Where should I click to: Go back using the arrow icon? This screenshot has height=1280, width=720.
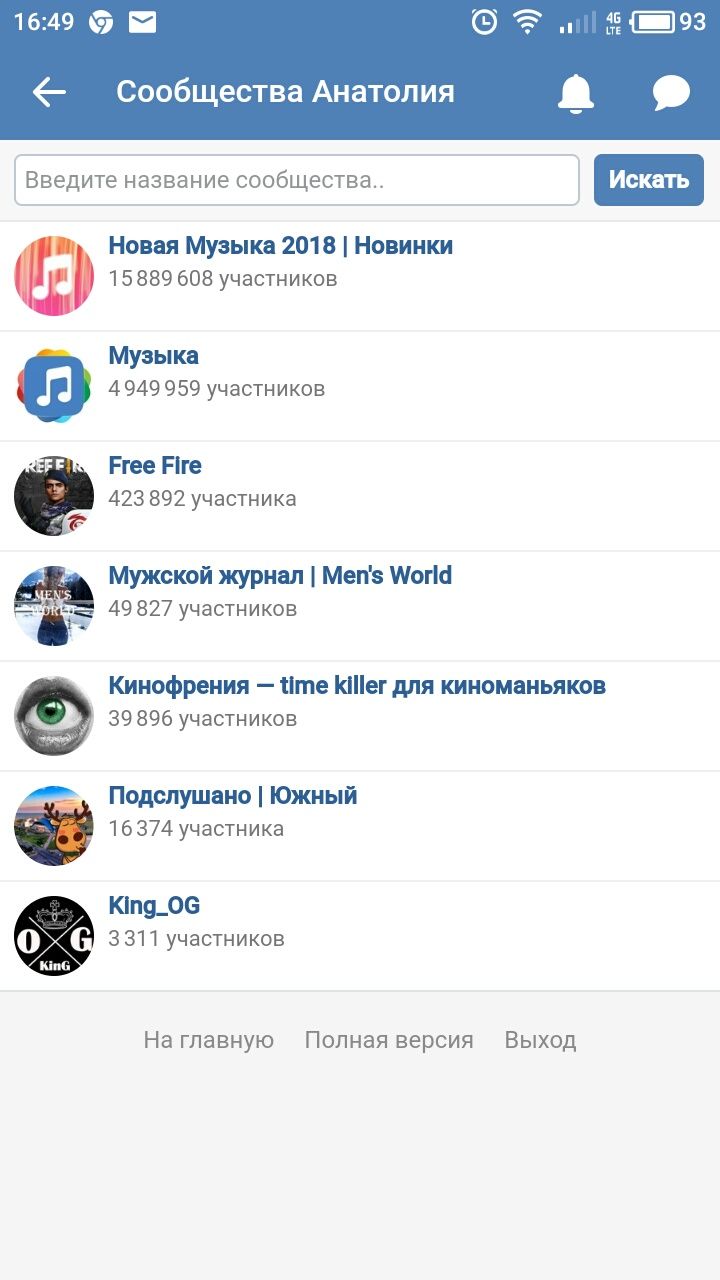(49, 93)
